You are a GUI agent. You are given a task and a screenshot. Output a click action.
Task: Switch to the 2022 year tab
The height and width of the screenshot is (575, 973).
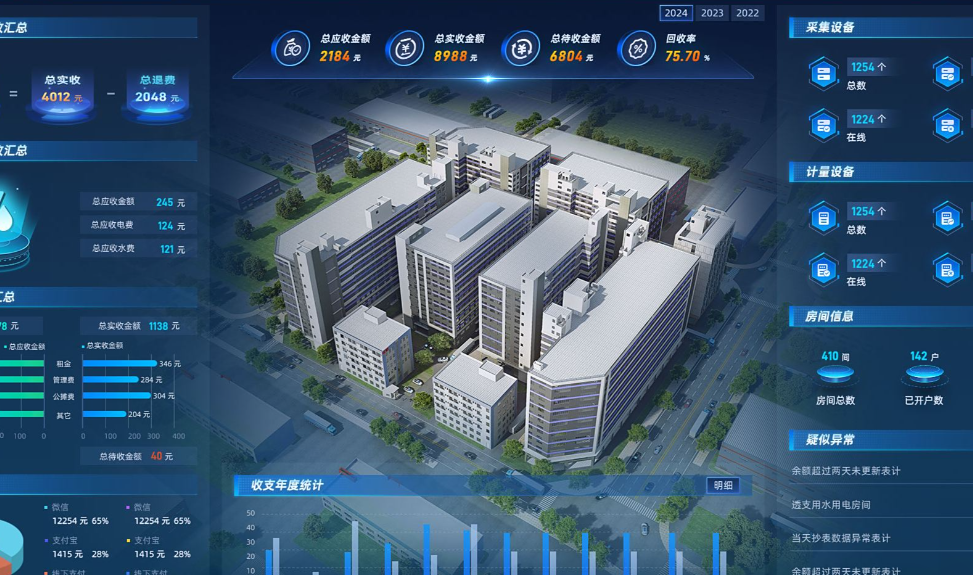coord(747,13)
